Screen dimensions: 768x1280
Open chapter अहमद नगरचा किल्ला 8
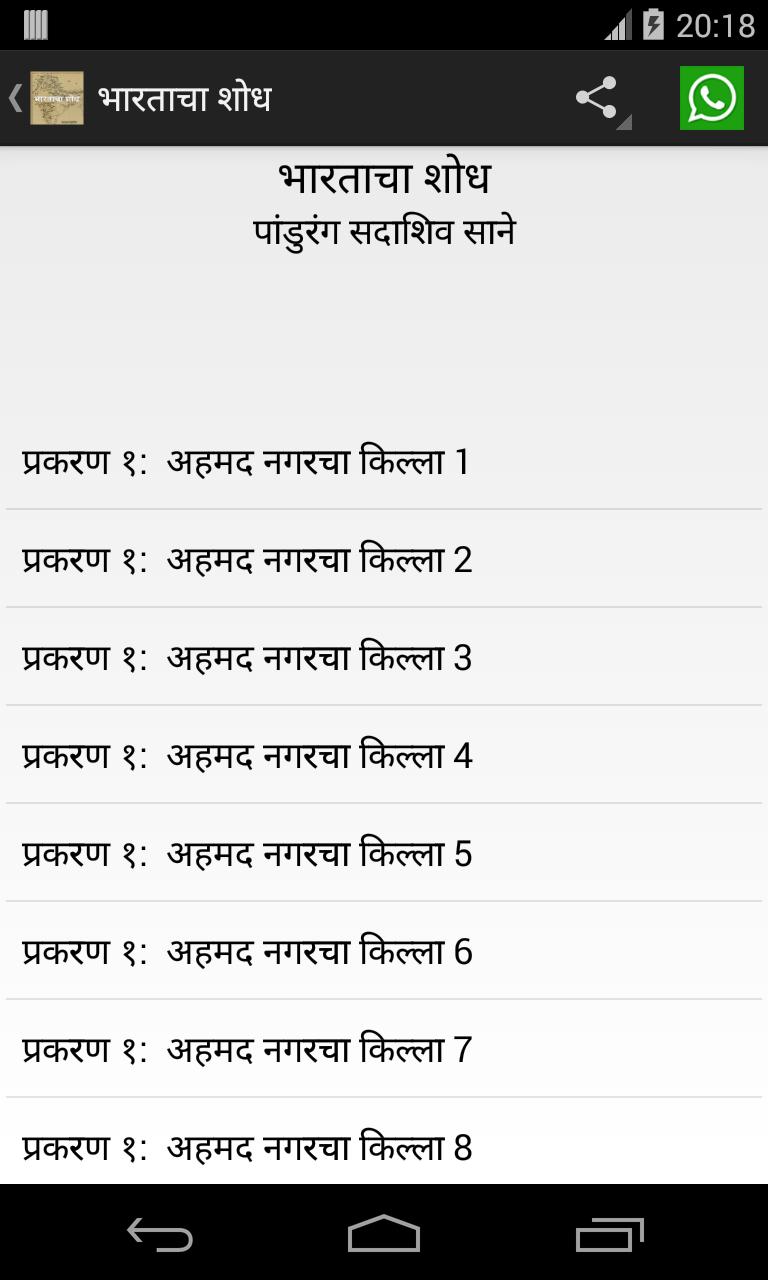tap(384, 1146)
